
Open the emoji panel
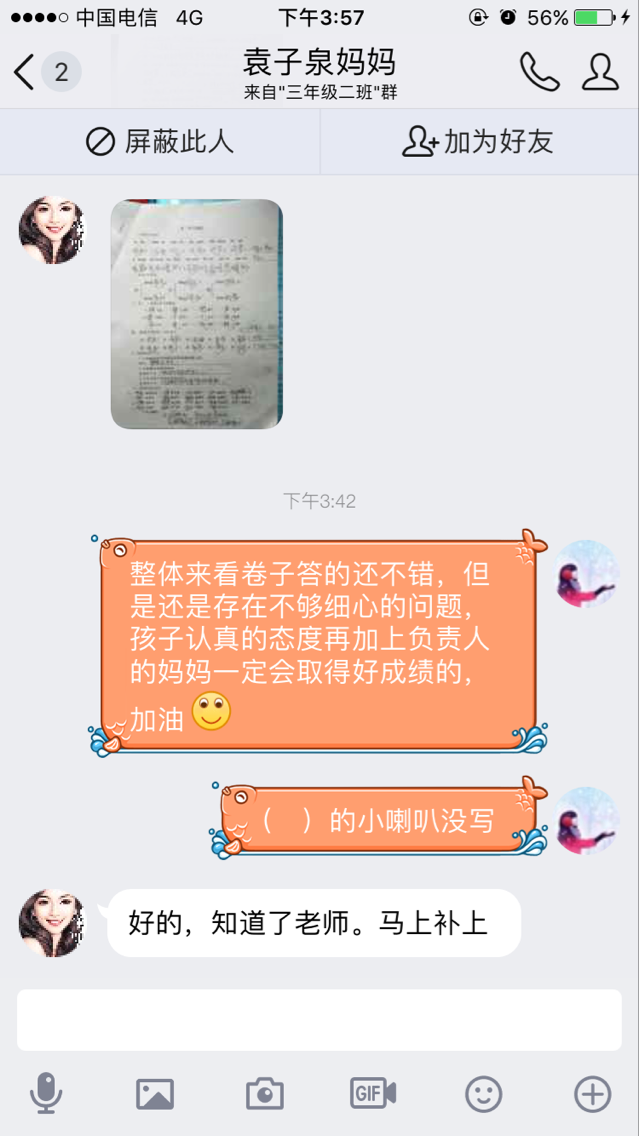point(484,1094)
